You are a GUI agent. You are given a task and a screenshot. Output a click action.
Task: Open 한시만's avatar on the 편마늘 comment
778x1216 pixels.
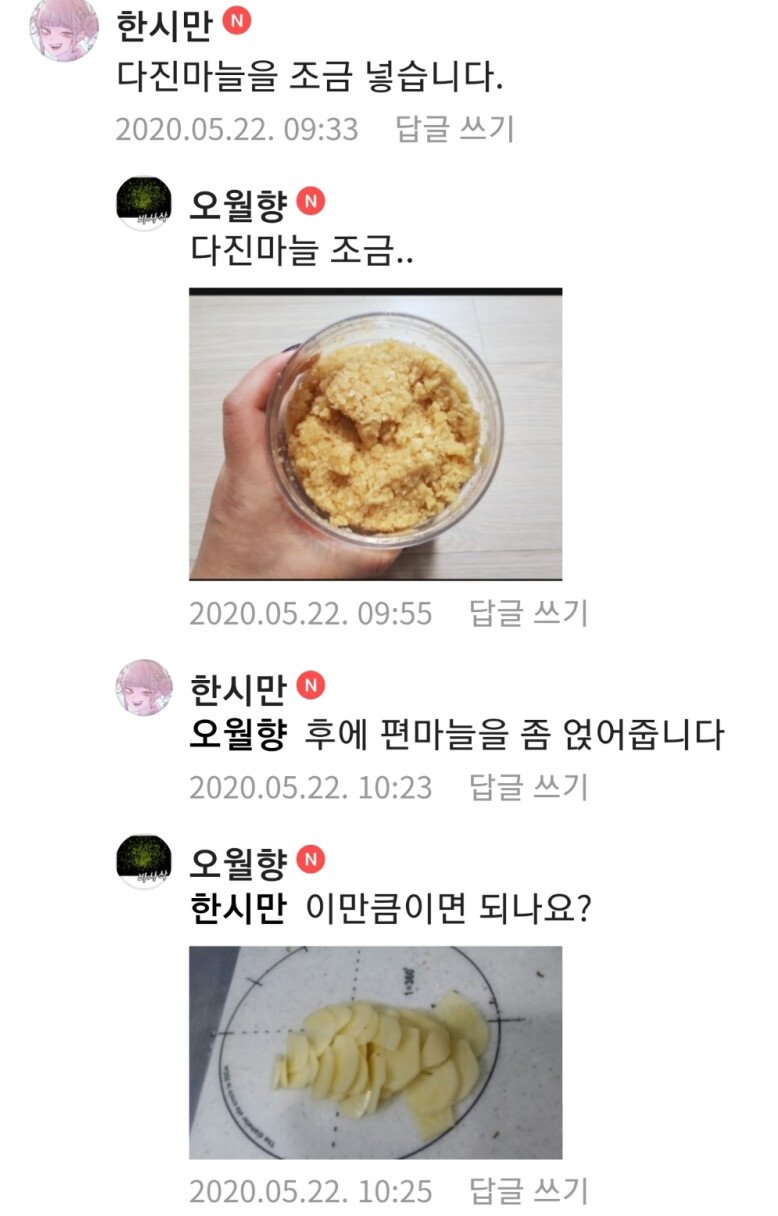[144, 688]
